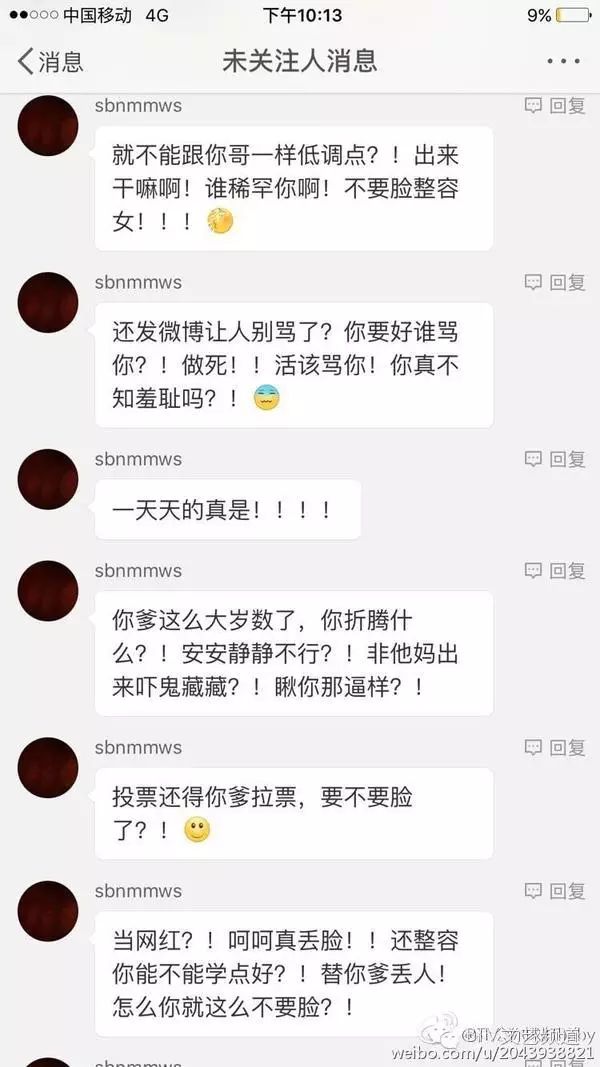View sender's avatar next to the 投票还得你爹拉票 message

pos(48,767)
